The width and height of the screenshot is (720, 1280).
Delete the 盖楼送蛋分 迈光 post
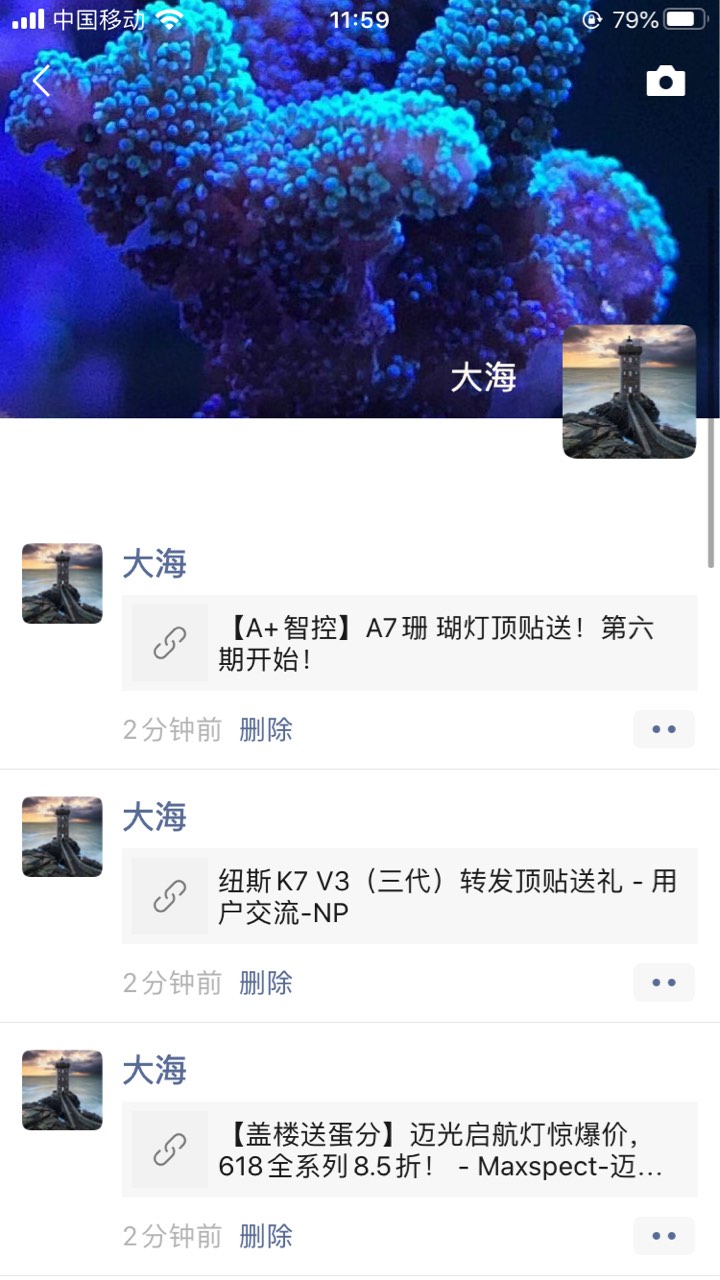(266, 1236)
